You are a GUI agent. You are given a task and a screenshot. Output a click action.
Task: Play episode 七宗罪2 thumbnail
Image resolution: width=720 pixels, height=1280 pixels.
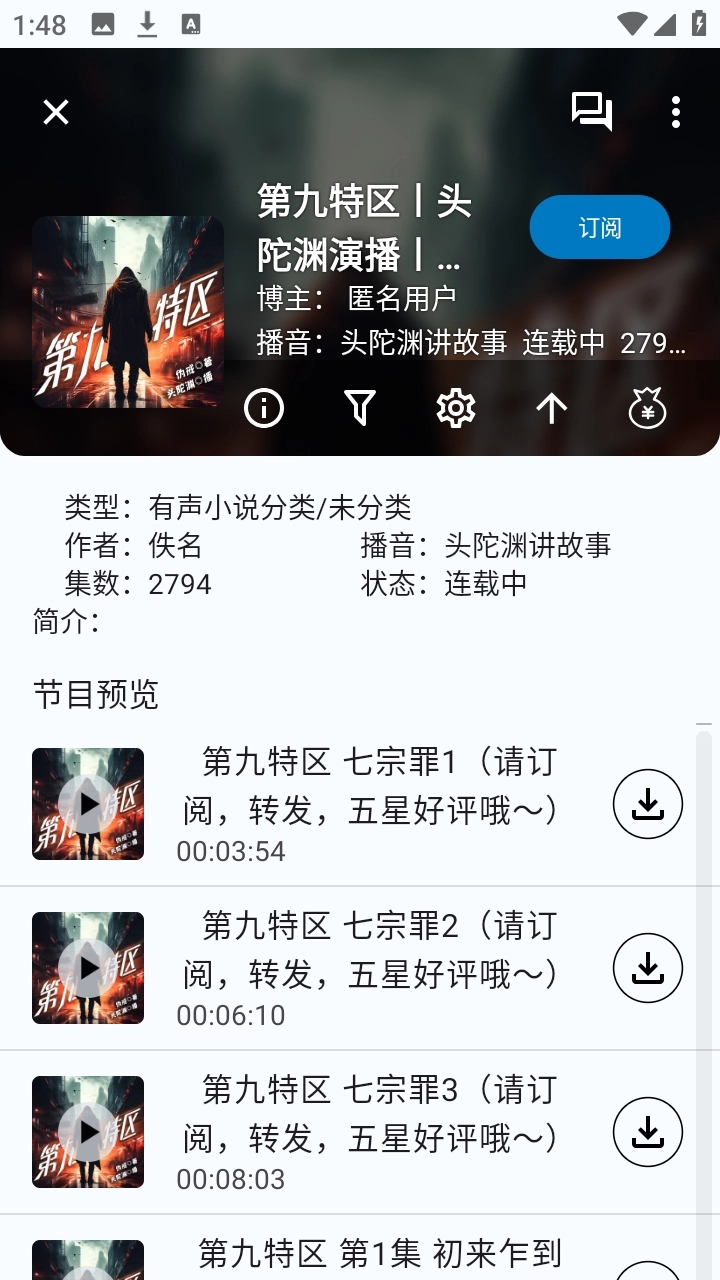coord(88,967)
